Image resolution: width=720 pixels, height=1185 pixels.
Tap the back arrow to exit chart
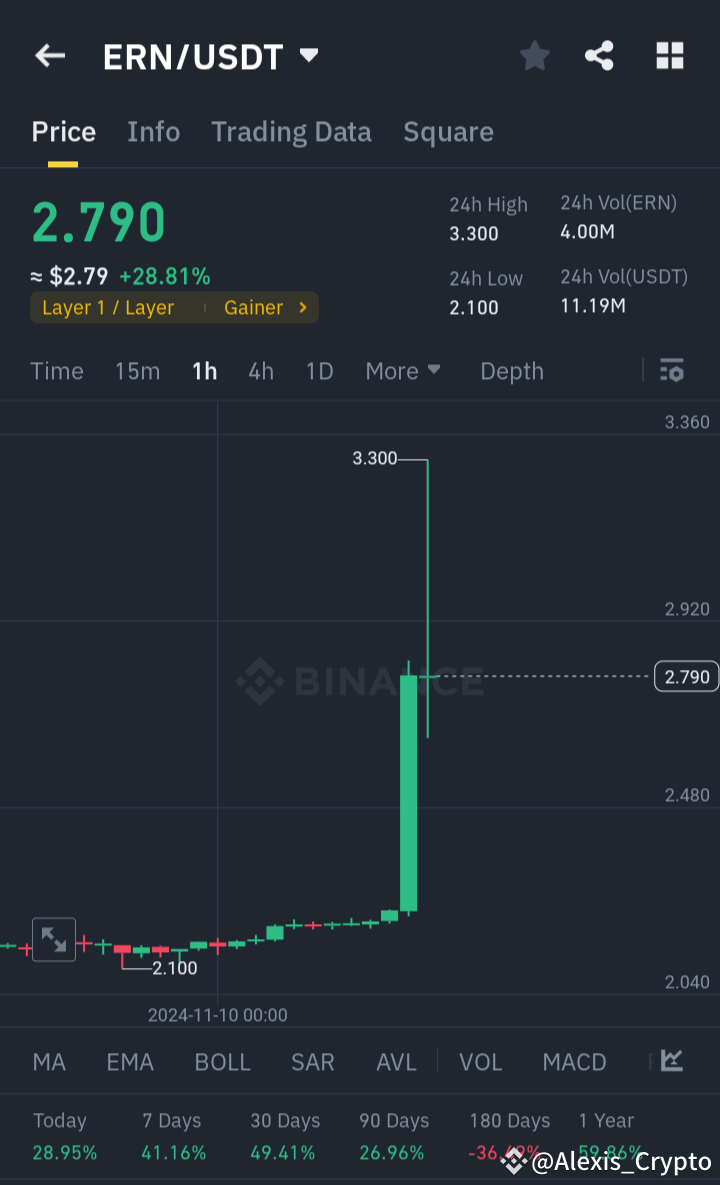(49, 56)
